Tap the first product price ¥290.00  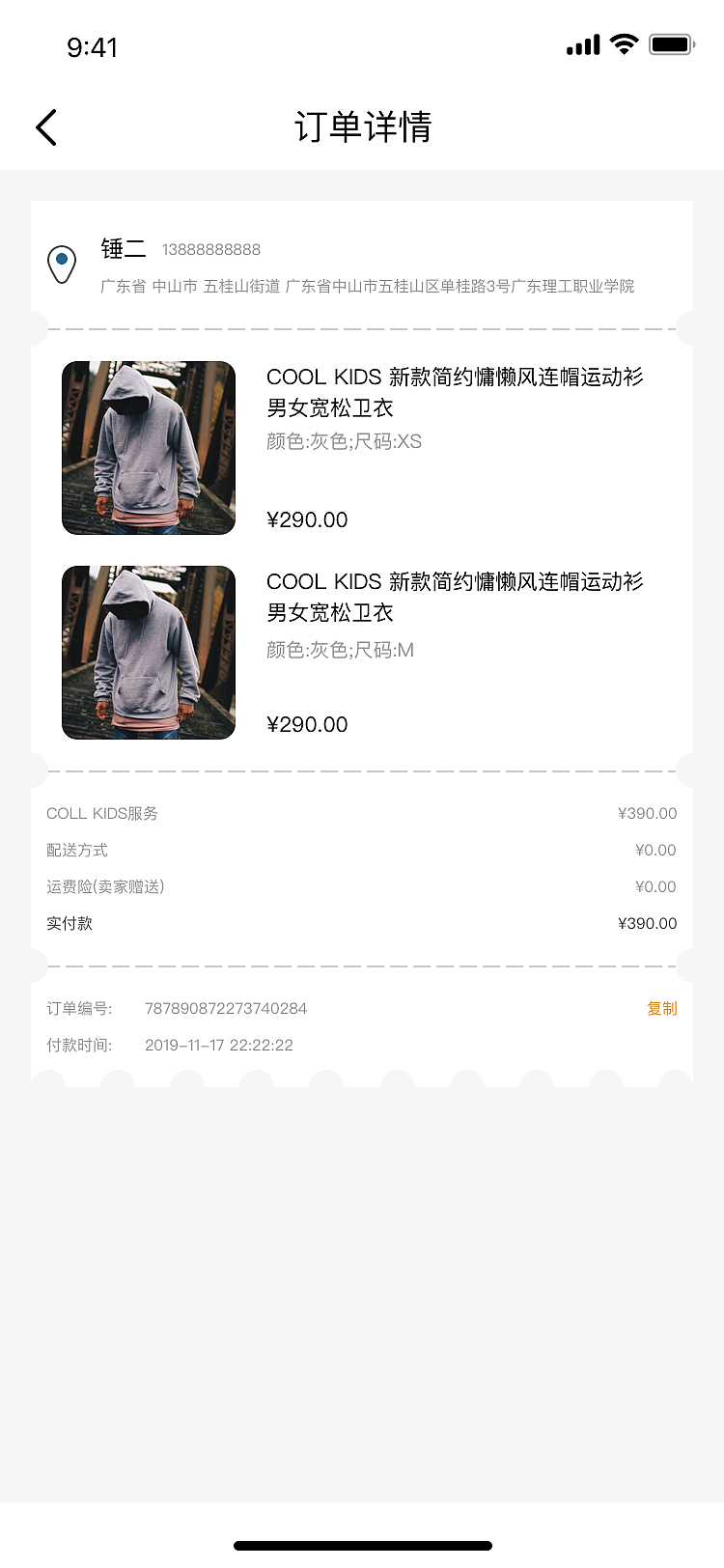(x=308, y=519)
